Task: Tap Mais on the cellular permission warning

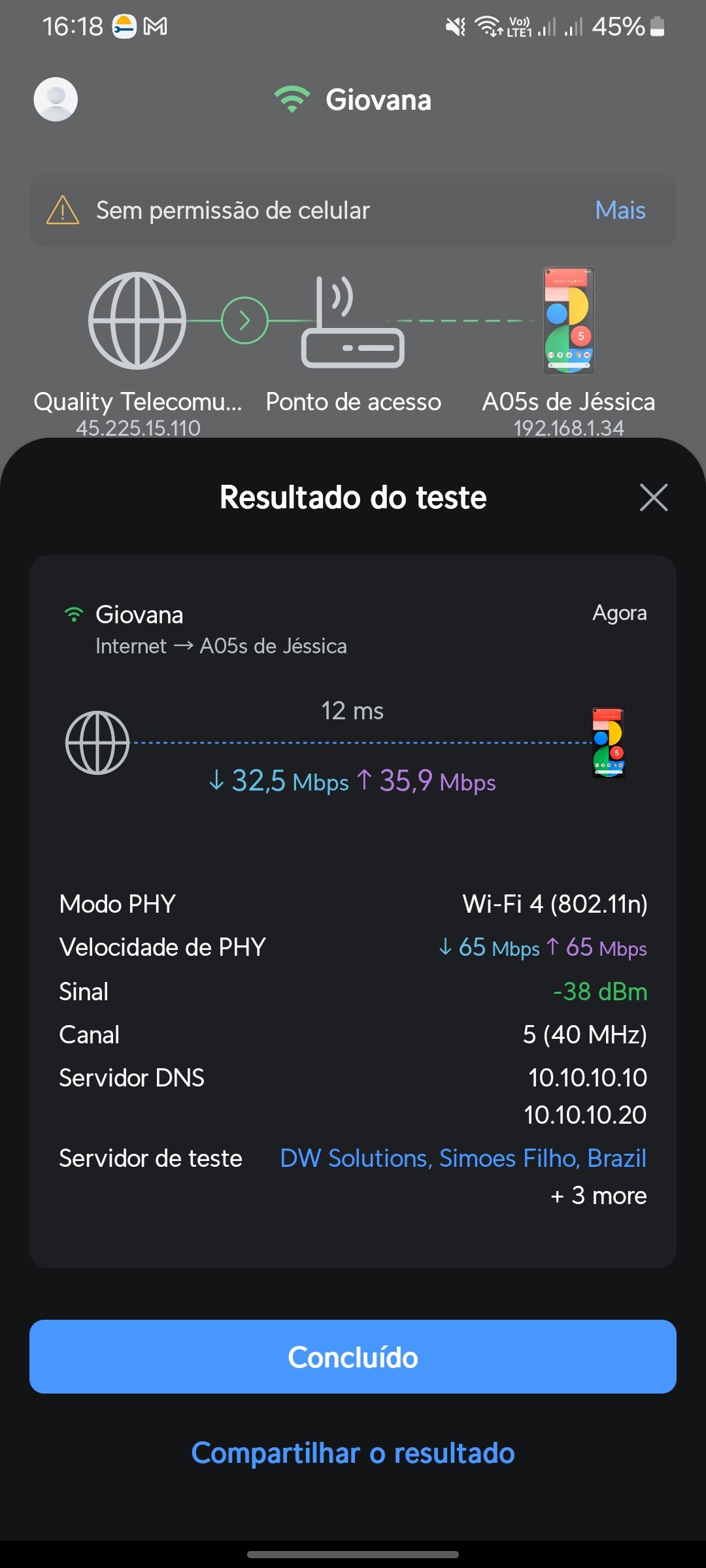Action: point(620,210)
